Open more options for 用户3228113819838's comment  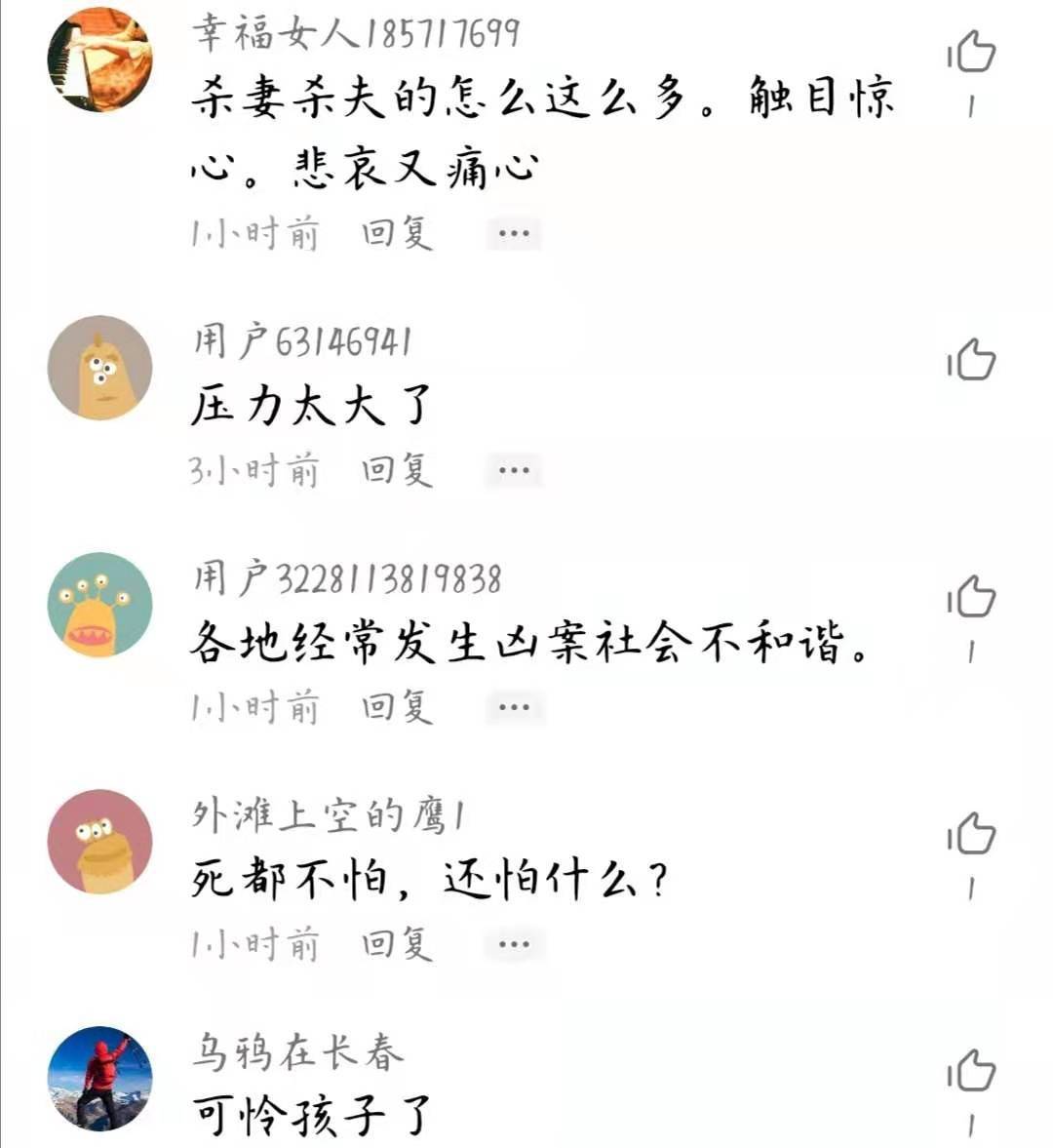(x=514, y=706)
